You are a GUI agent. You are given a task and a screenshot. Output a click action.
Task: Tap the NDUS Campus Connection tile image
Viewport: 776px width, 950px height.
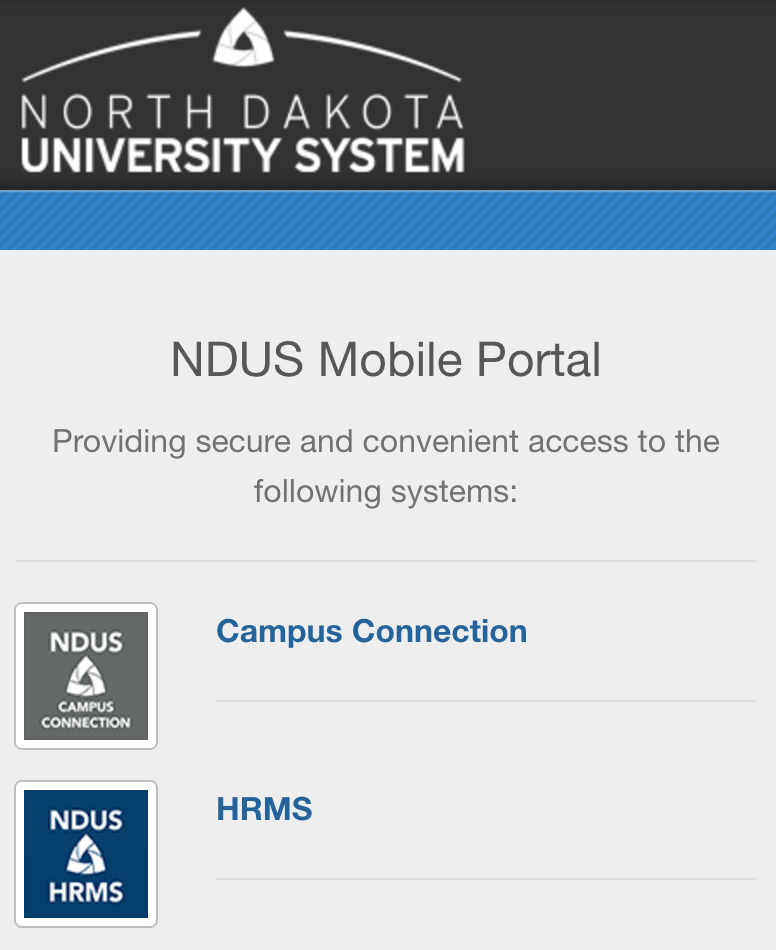[86, 676]
